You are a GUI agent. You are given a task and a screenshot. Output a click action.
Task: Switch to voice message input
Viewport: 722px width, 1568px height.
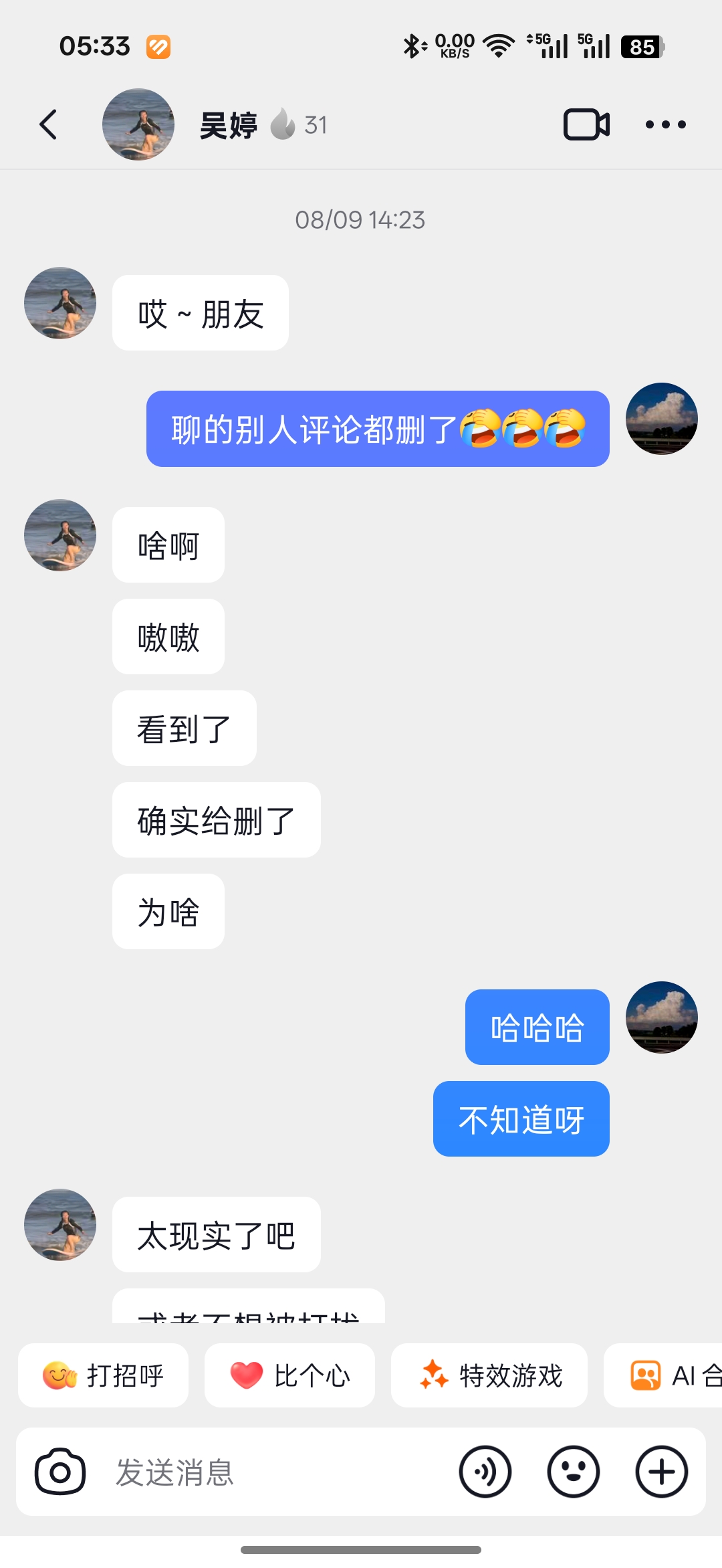[485, 1472]
